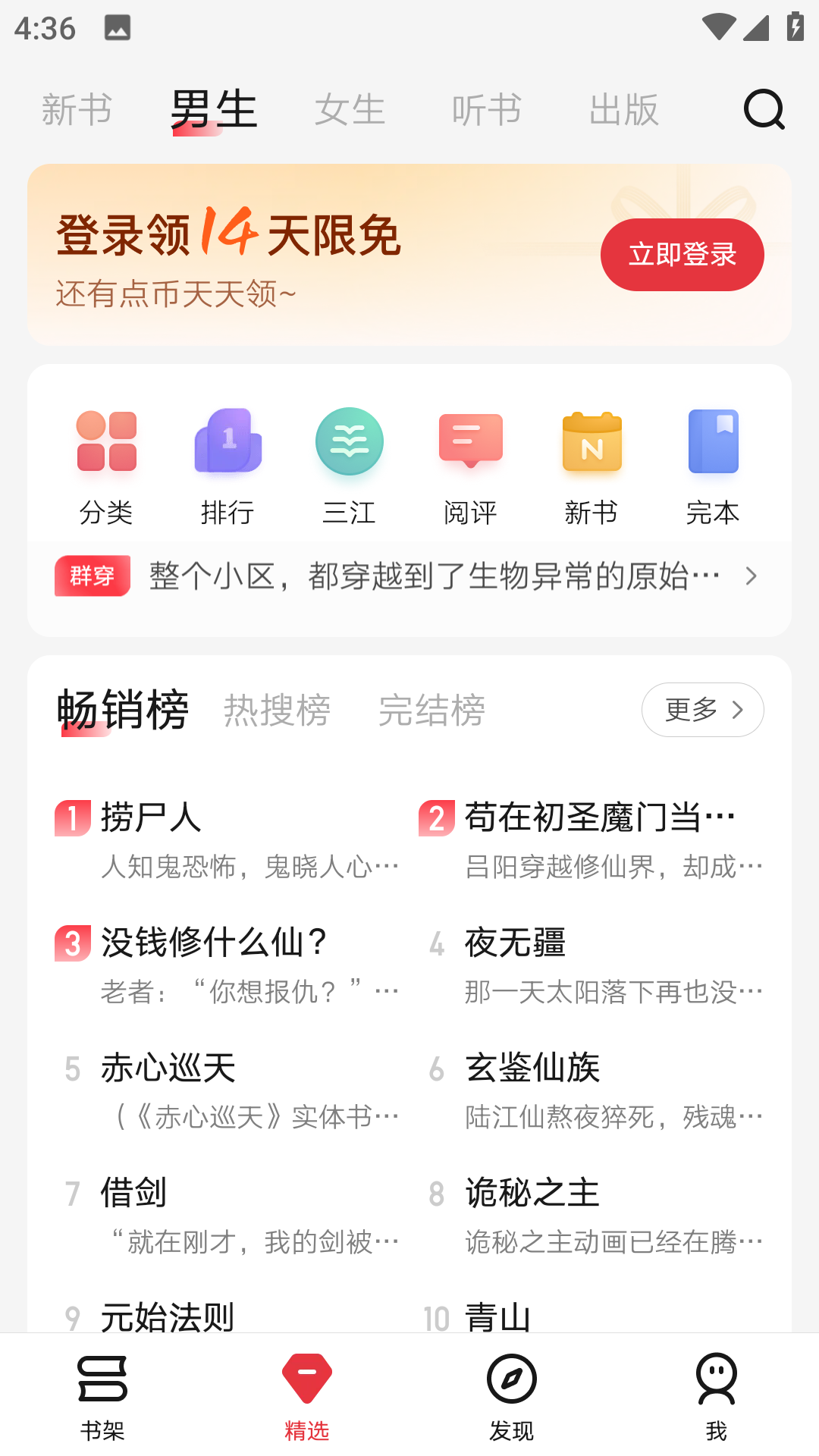Open 更多 for the bestseller list
The width and height of the screenshot is (819, 1456).
(x=701, y=710)
